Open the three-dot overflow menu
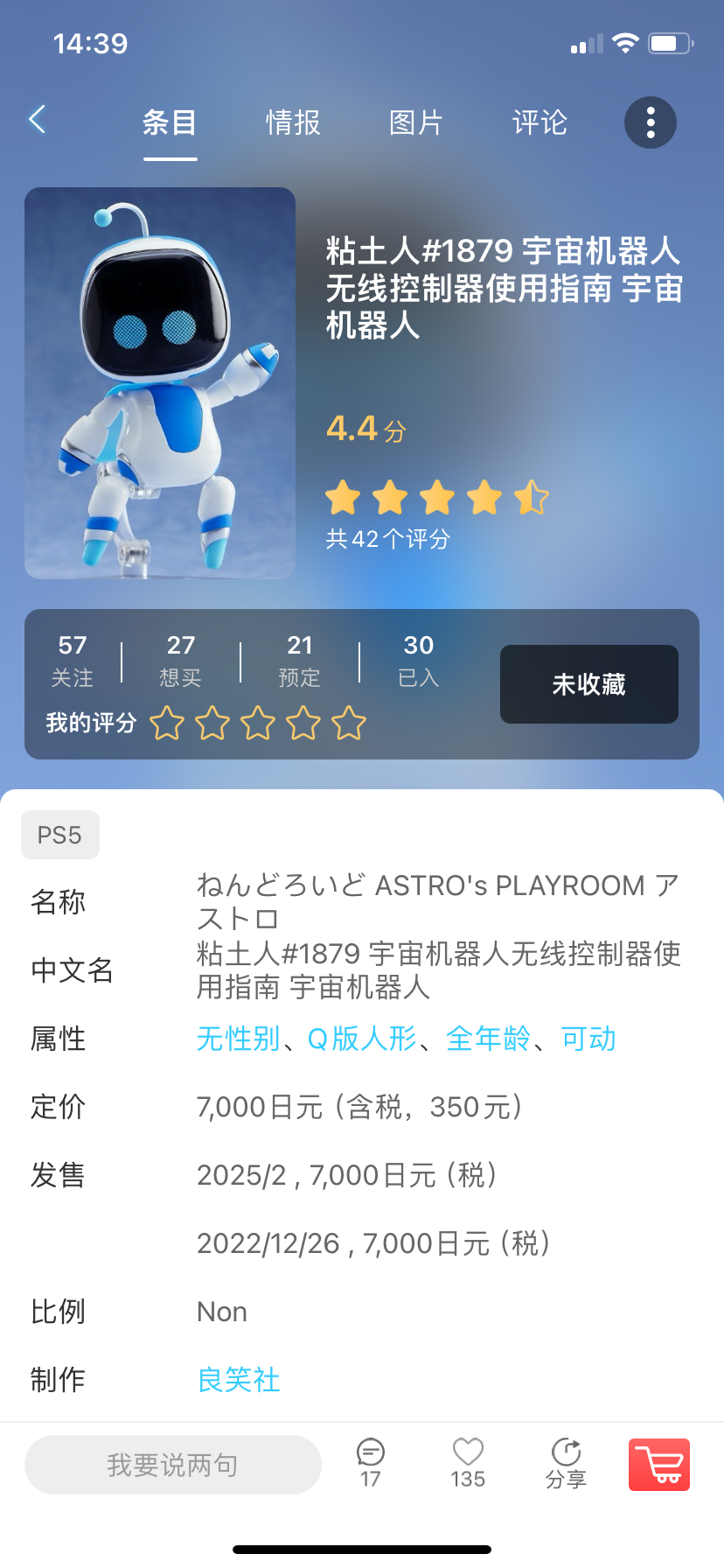724x1568 pixels. pyautogui.click(x=650, y=122)
